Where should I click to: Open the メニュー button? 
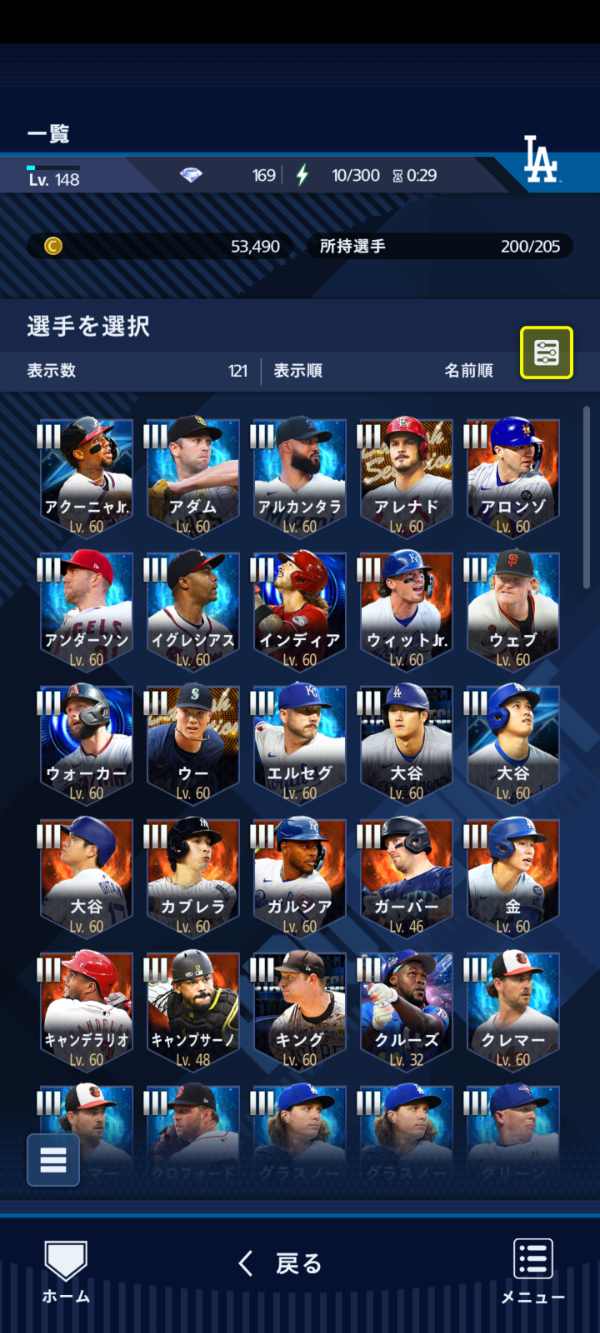tap(533, 1271)
